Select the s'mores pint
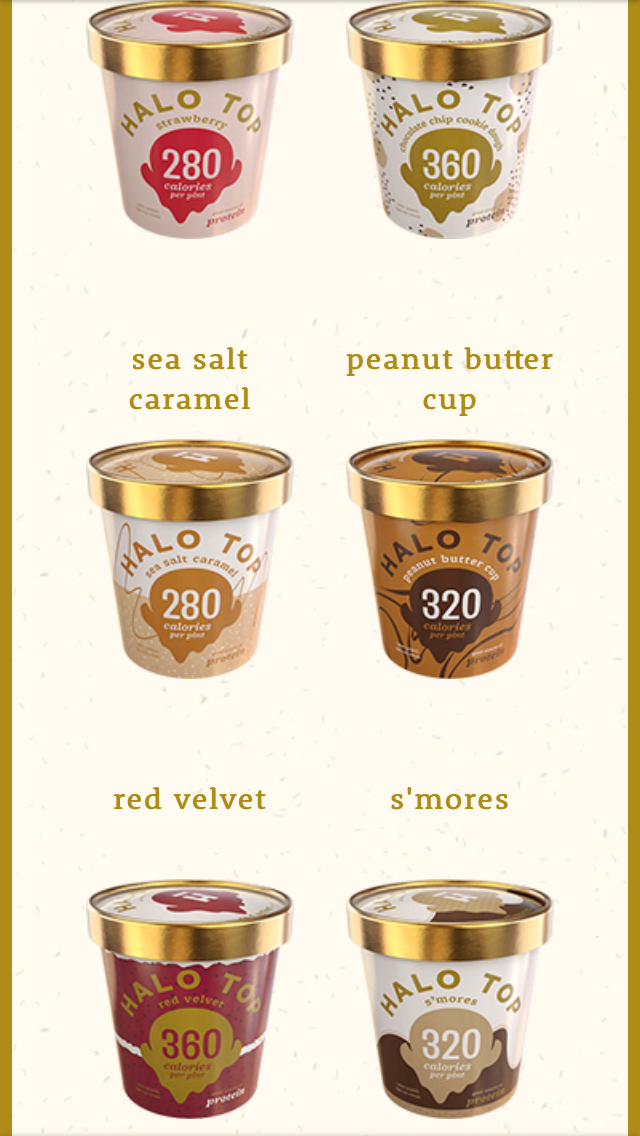640x1136 pixels. click(449, 1000)
